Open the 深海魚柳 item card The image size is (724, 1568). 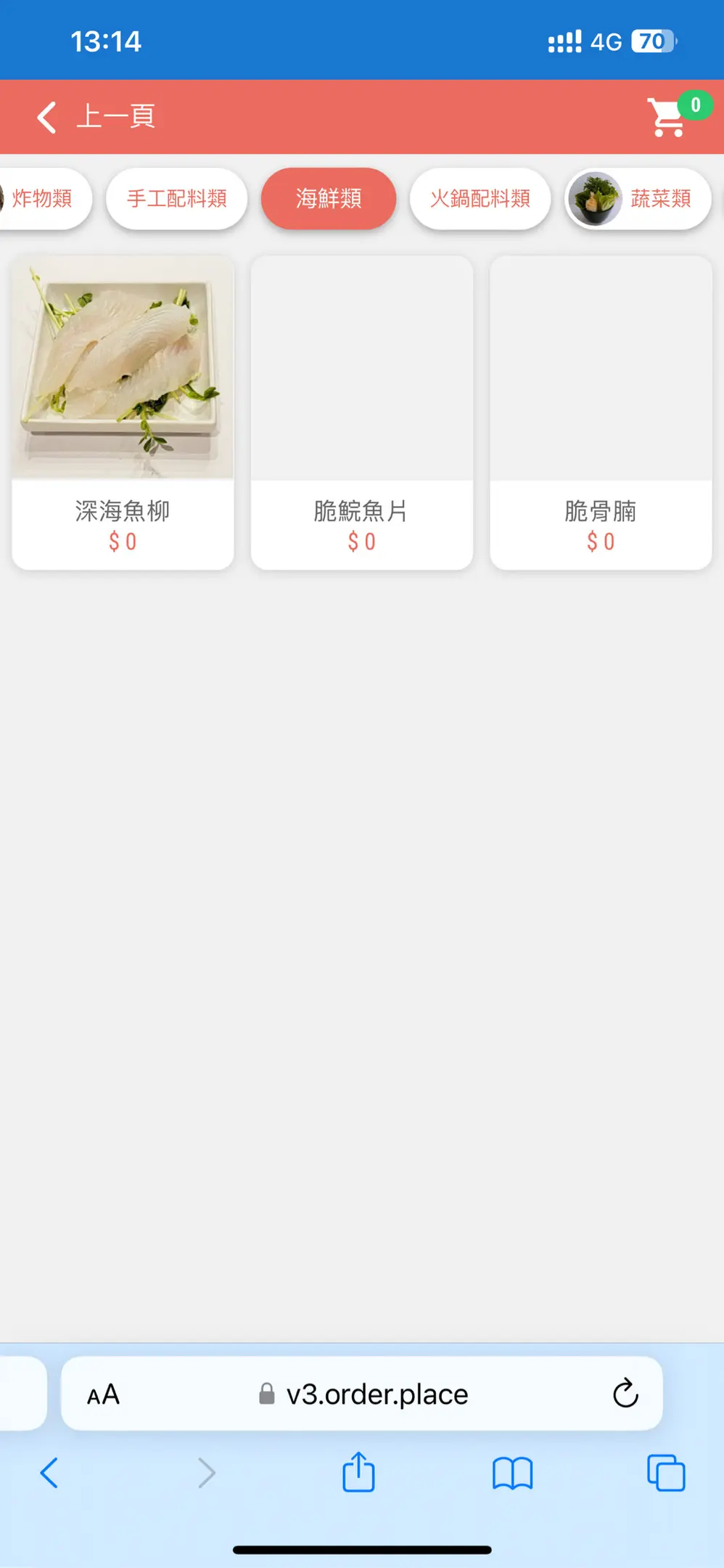click(x=123, y=412)
